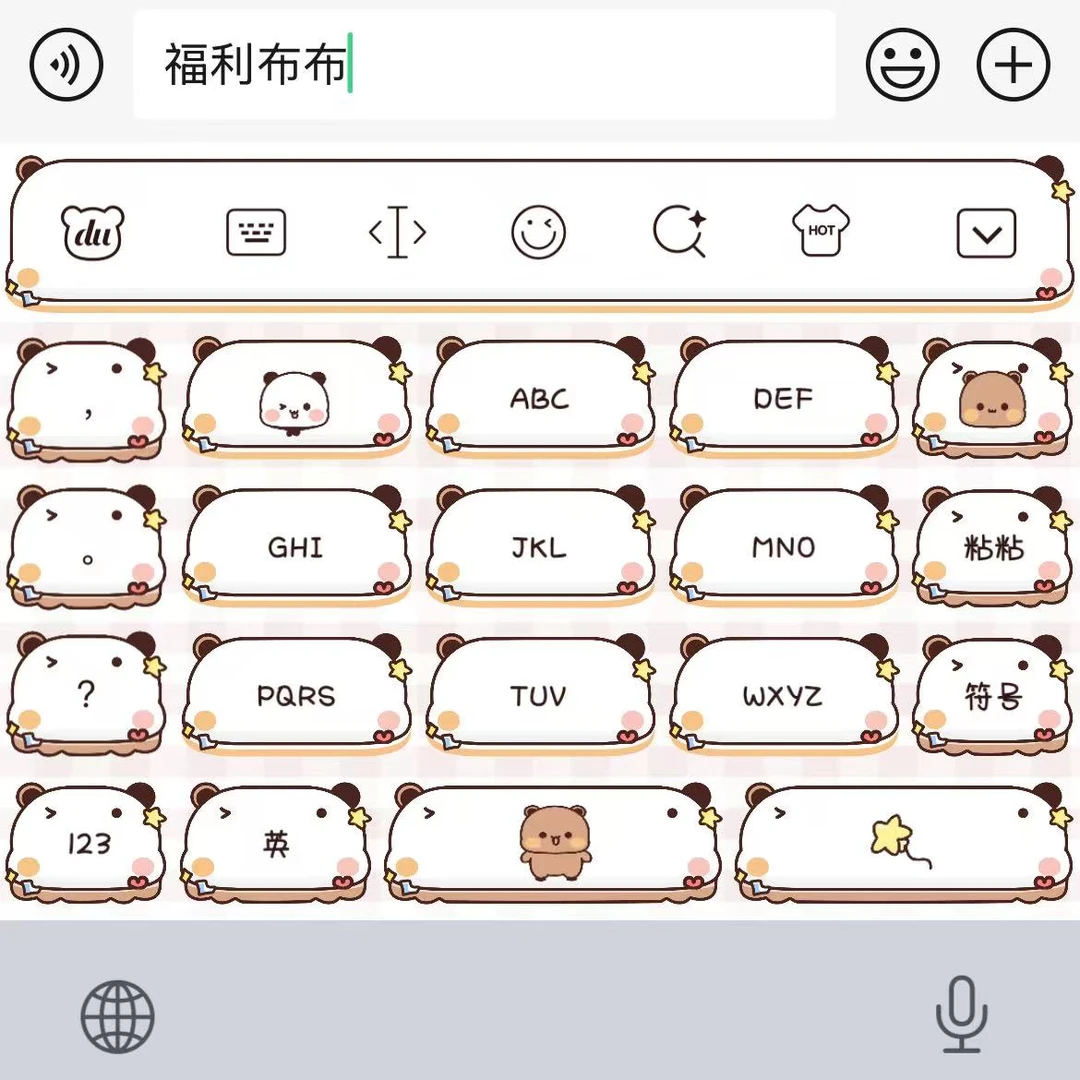Open the chat emoji sticker panel
The image size is (1080, 1080).
coord(902,66)
